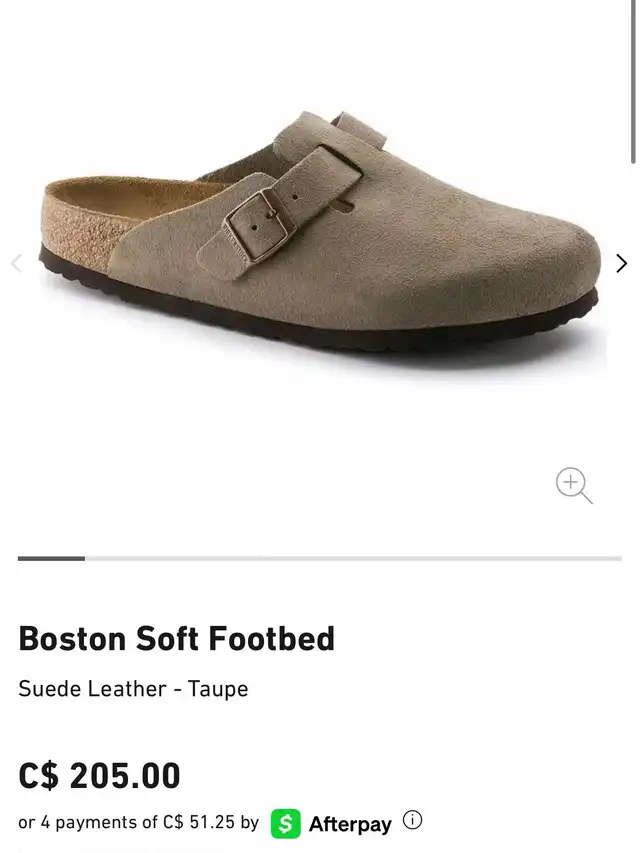The height and width of the screenshot is (853, 640).
Task: Show the next product image
Action: (621, 264)
